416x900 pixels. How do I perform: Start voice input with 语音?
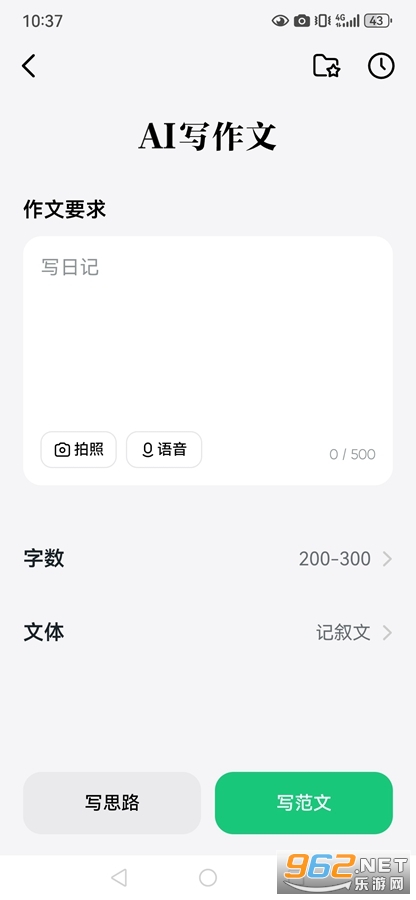point(164,449)
